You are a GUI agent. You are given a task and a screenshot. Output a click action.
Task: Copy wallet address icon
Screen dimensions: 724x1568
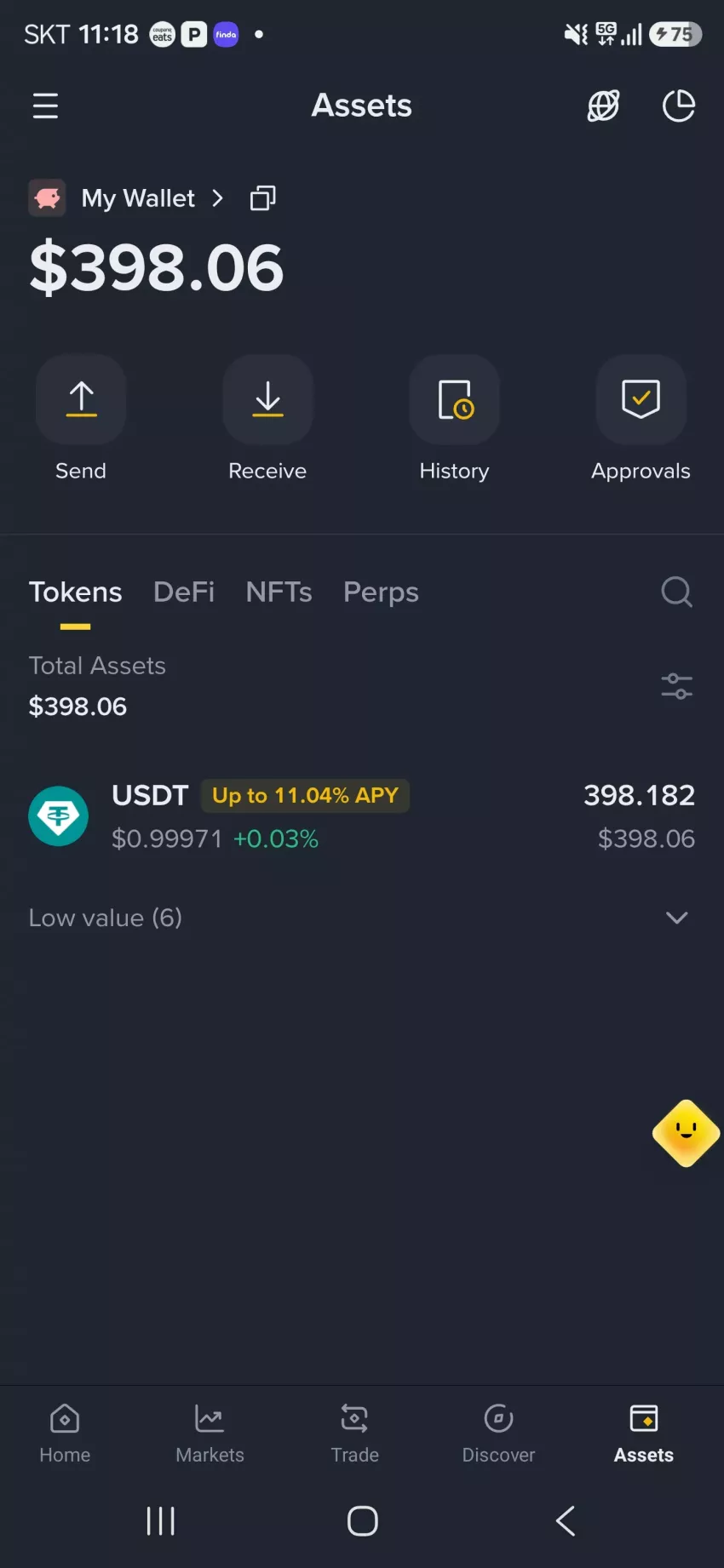click(x=262, y=198)
